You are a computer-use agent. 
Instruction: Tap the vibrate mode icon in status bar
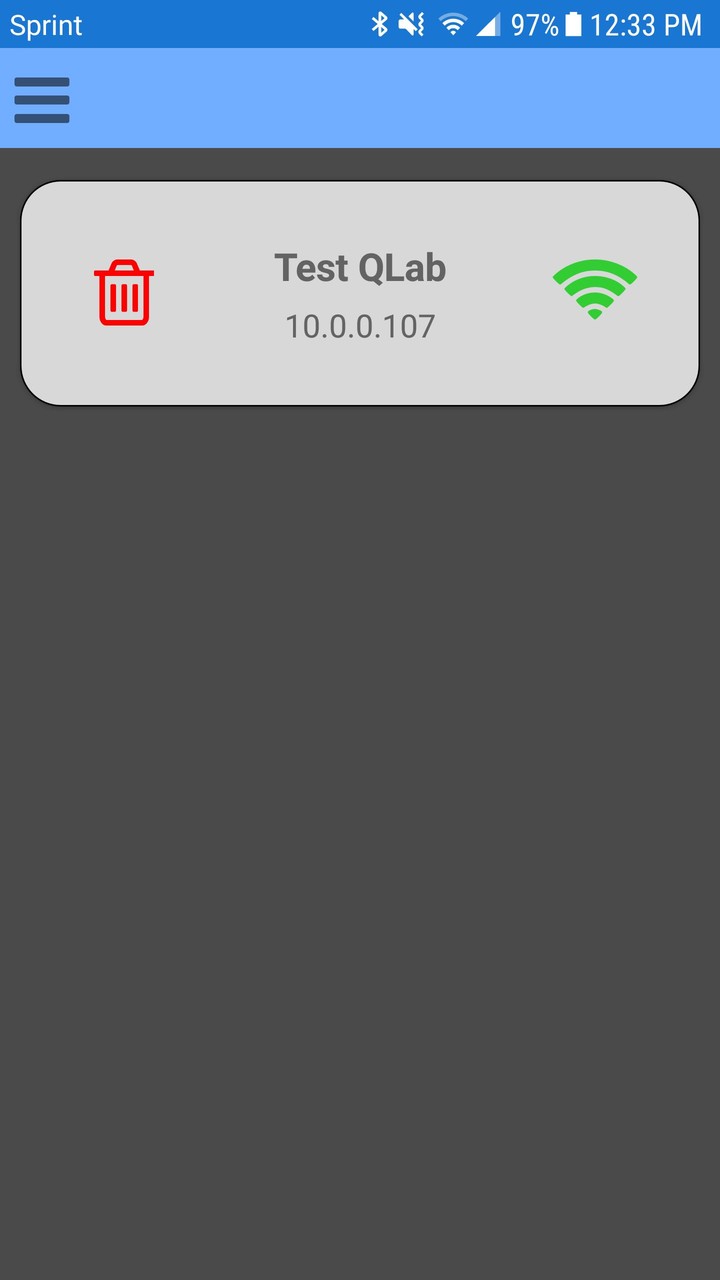(x=413, y=25)
